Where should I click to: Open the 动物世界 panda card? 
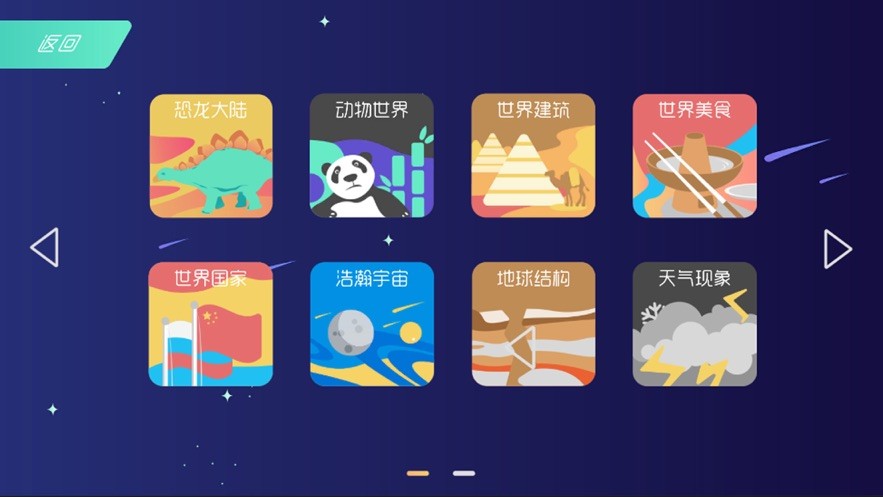point(372,156)
